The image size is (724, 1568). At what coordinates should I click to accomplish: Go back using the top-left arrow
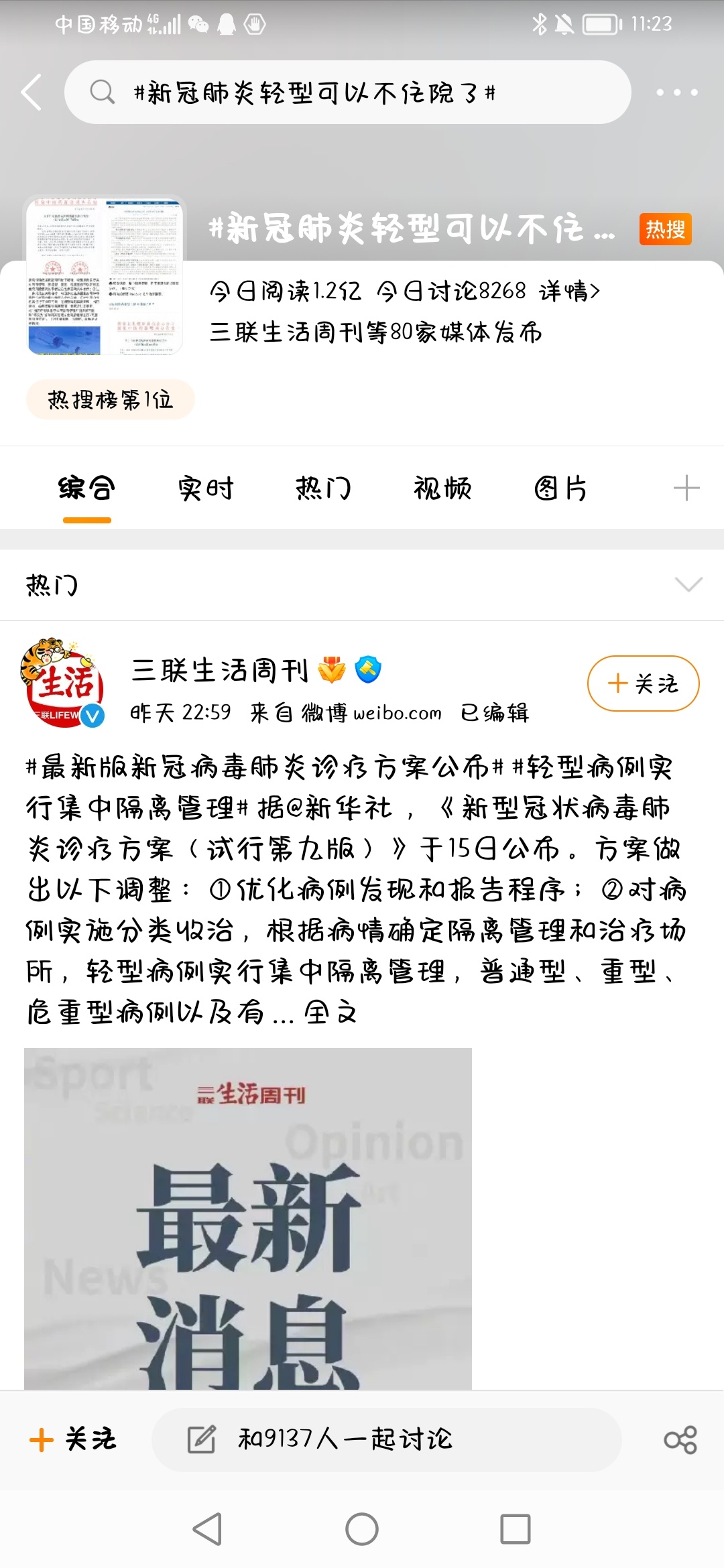pos(32,92)
